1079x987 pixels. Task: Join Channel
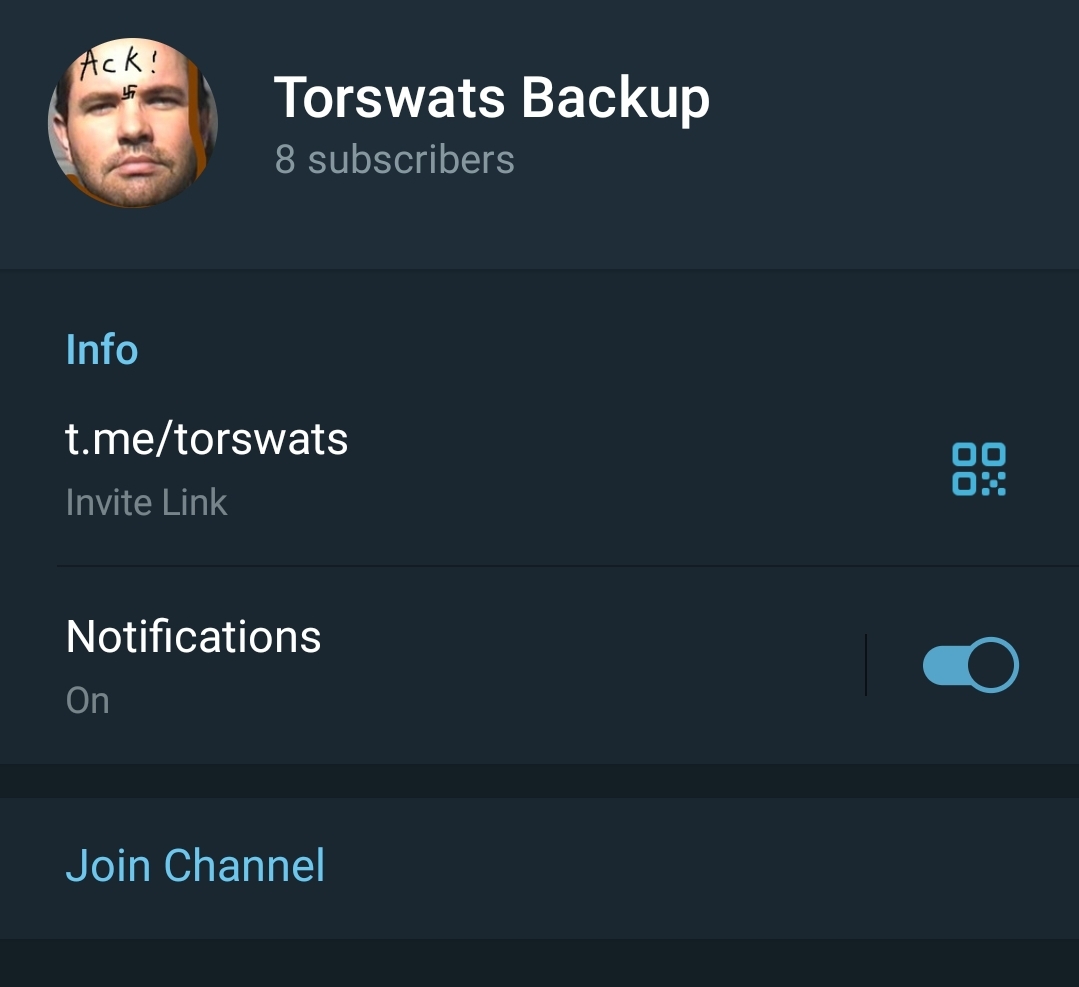click(196, 866)
